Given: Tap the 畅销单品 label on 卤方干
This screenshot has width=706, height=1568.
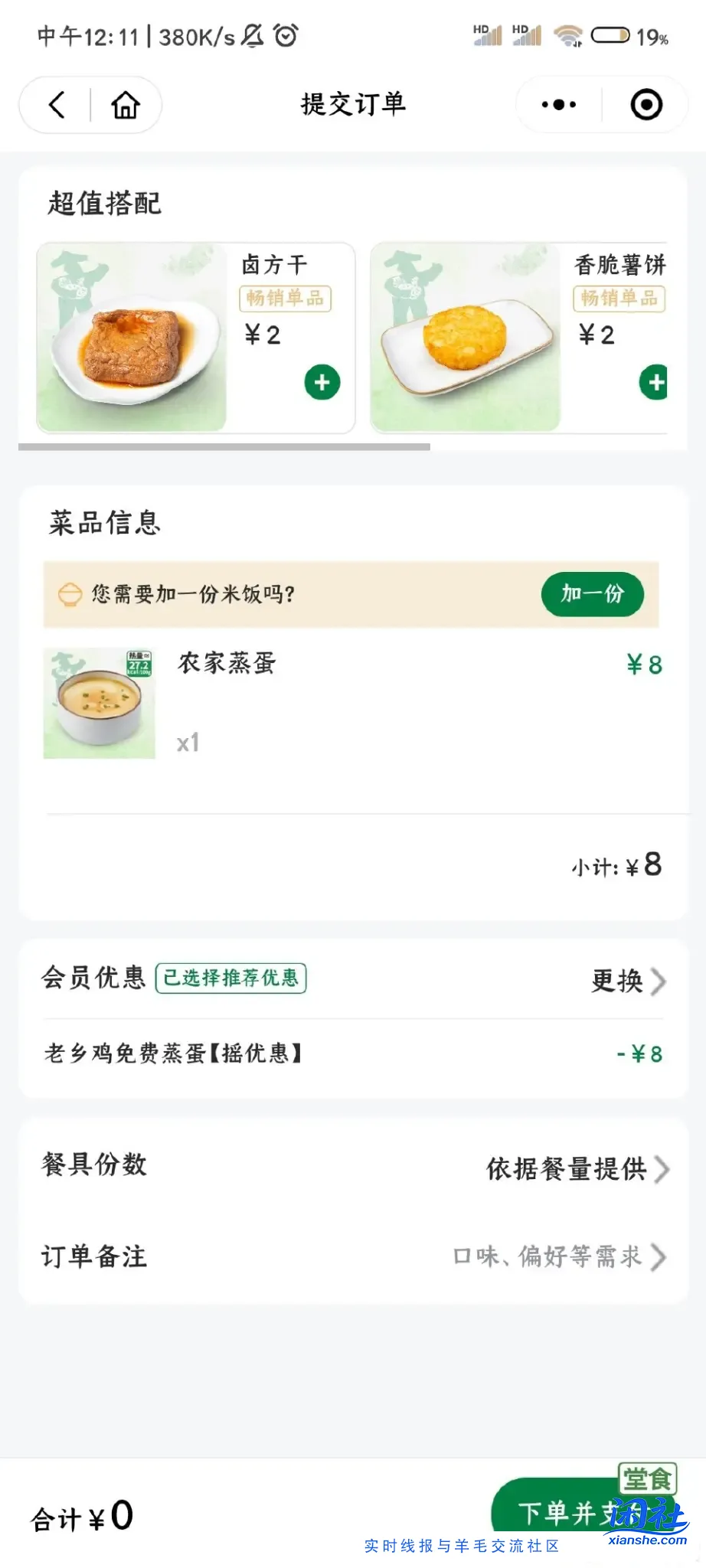Looking at the screenshot, I should point(286,299).
